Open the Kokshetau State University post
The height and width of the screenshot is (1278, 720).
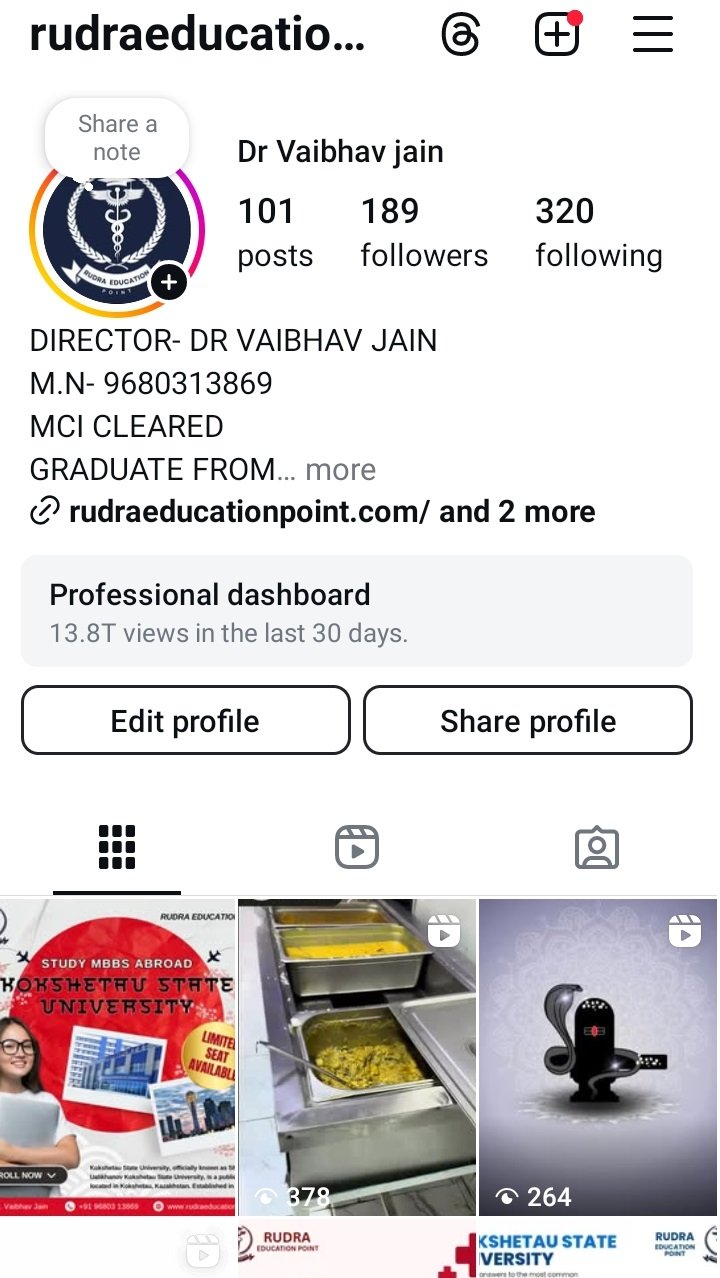point(117,1055)
